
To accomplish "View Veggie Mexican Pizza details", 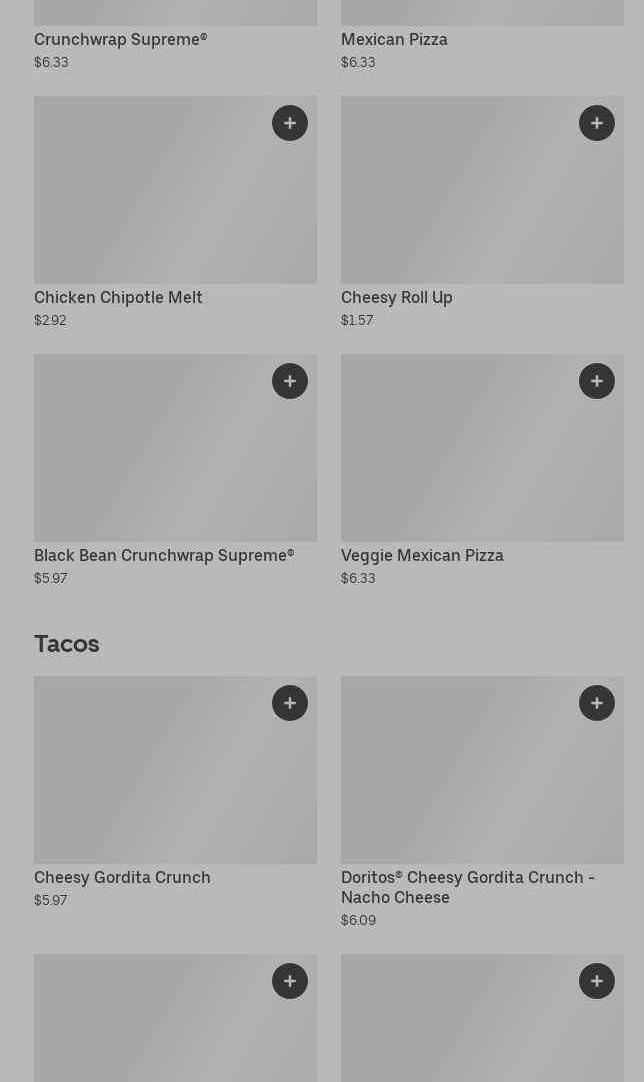I will point(460,460).
